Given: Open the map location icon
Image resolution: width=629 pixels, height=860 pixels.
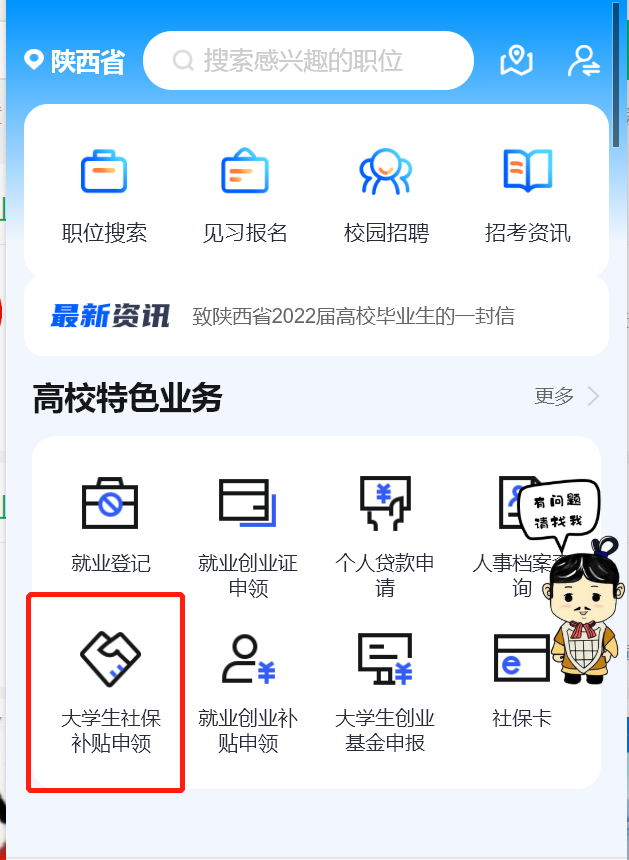Looking at the screenshot, I should coord(516,61).
